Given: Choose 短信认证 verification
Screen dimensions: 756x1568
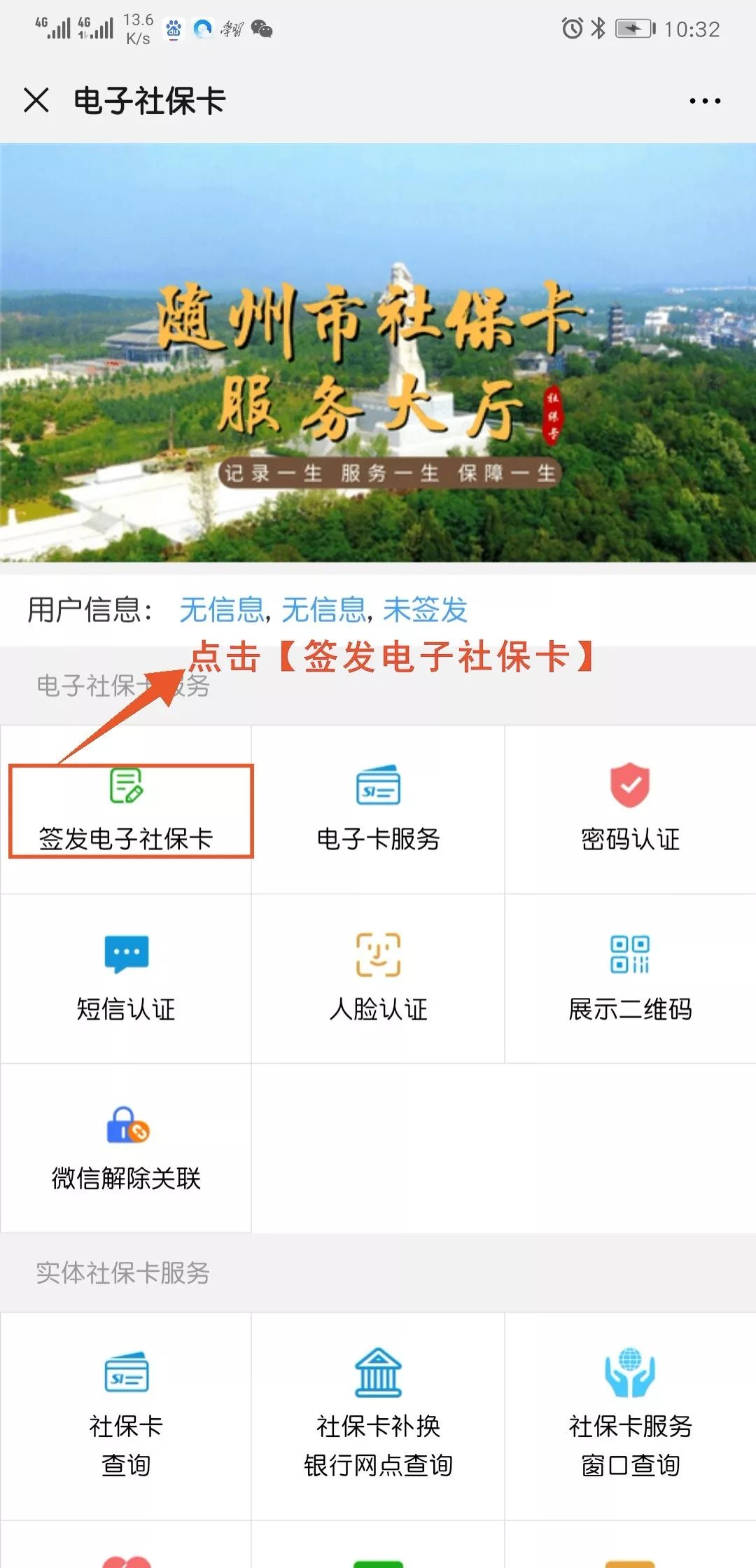Looking at the screenshot, I should [126, 978].
